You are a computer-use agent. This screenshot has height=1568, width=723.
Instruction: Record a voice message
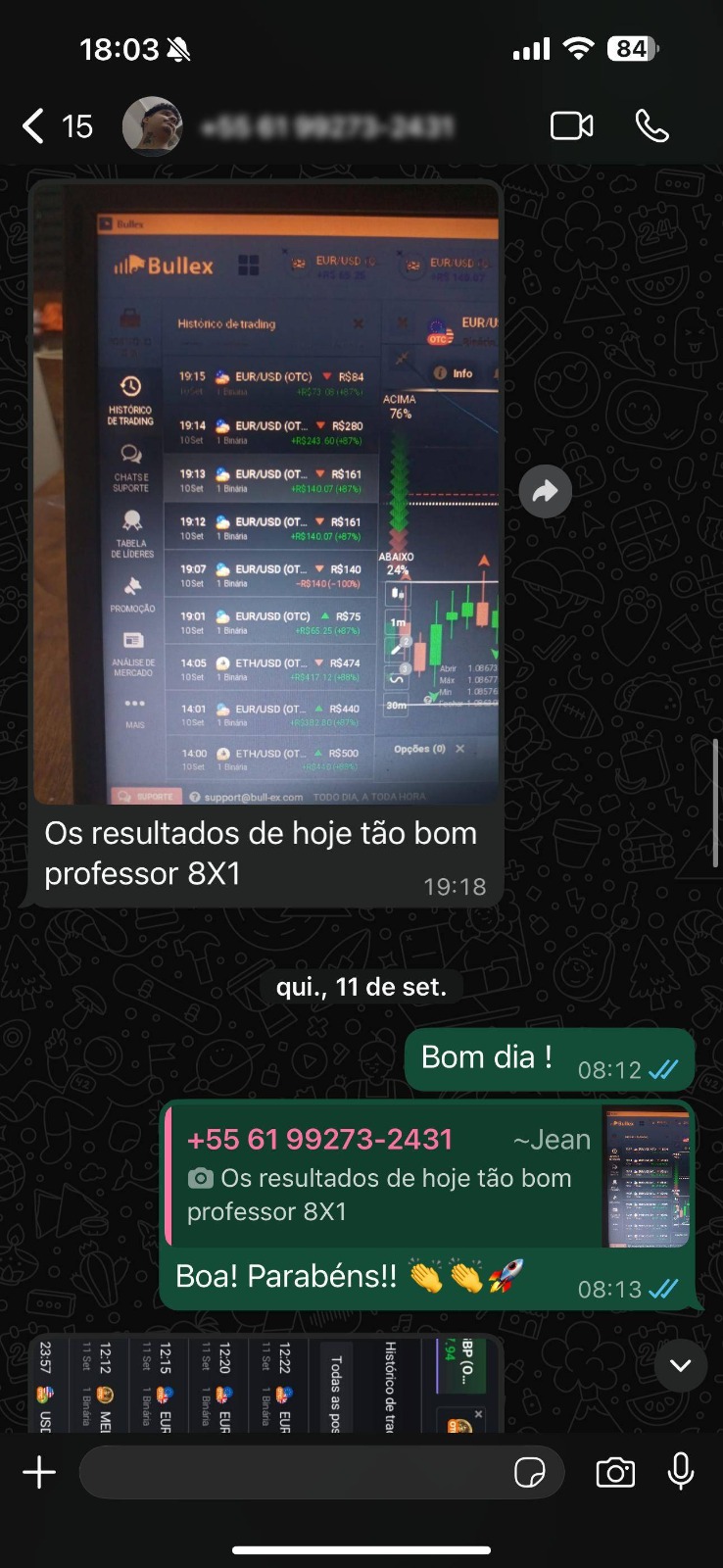tap(680, 1472)
